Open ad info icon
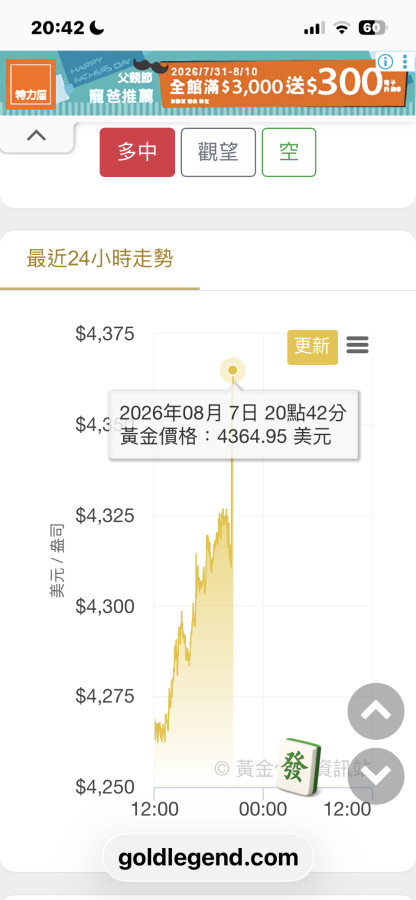 [x=386, y=61]
